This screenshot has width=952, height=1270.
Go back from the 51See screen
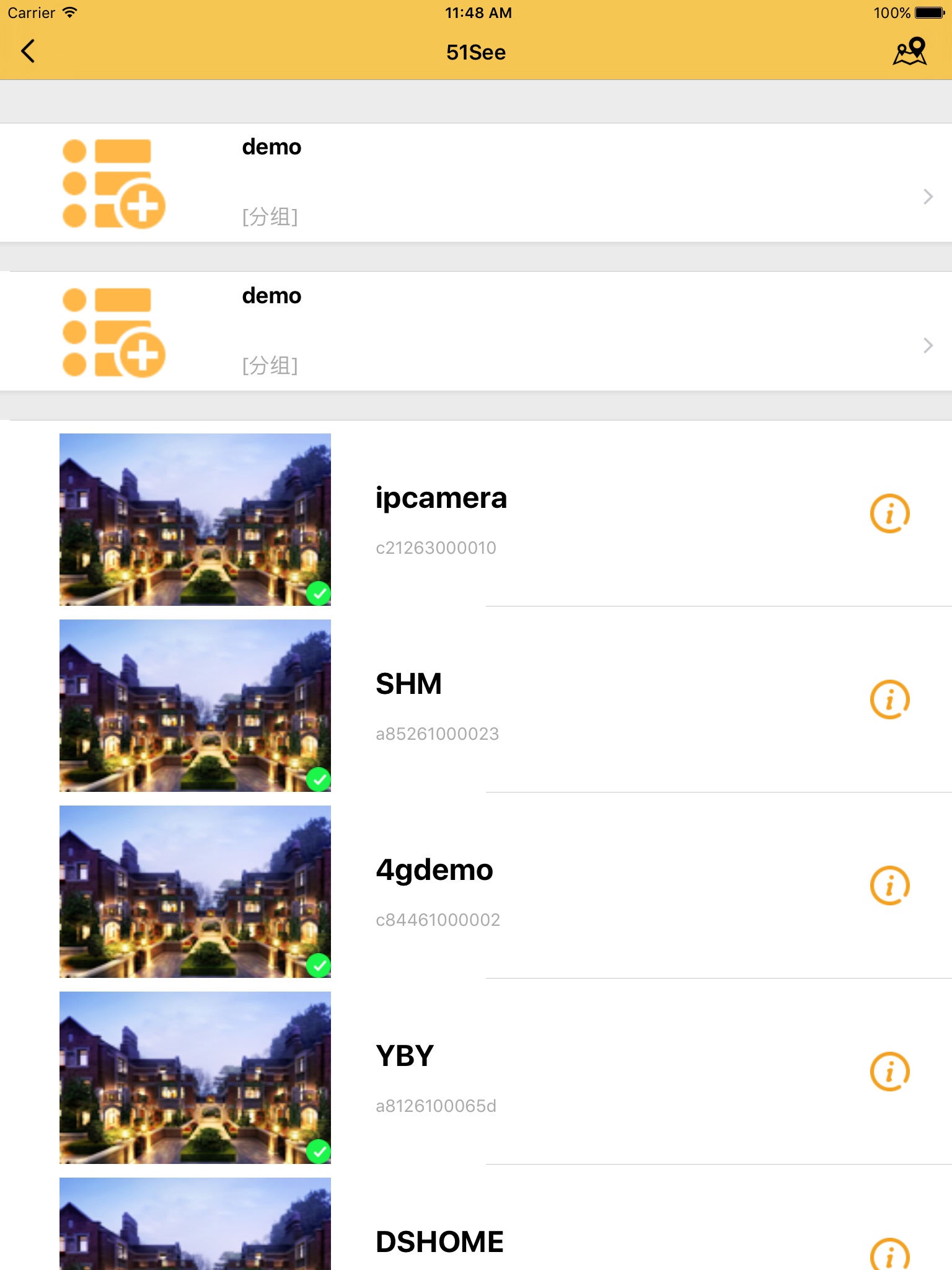(28, 51)
